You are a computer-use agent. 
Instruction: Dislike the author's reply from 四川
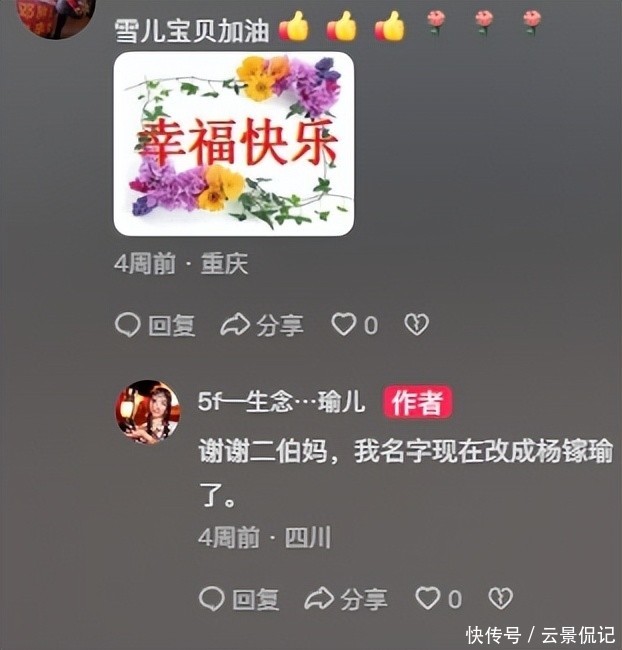point(500,598)
